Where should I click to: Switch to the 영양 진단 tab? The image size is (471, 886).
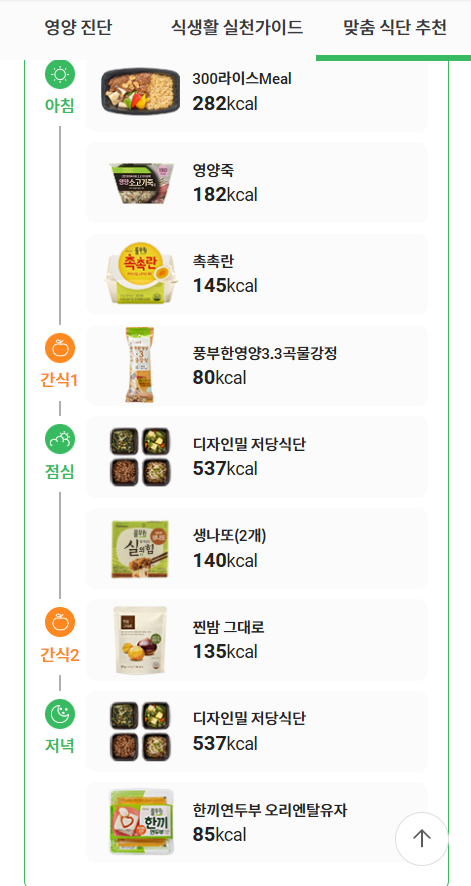[x=78, y=28]
